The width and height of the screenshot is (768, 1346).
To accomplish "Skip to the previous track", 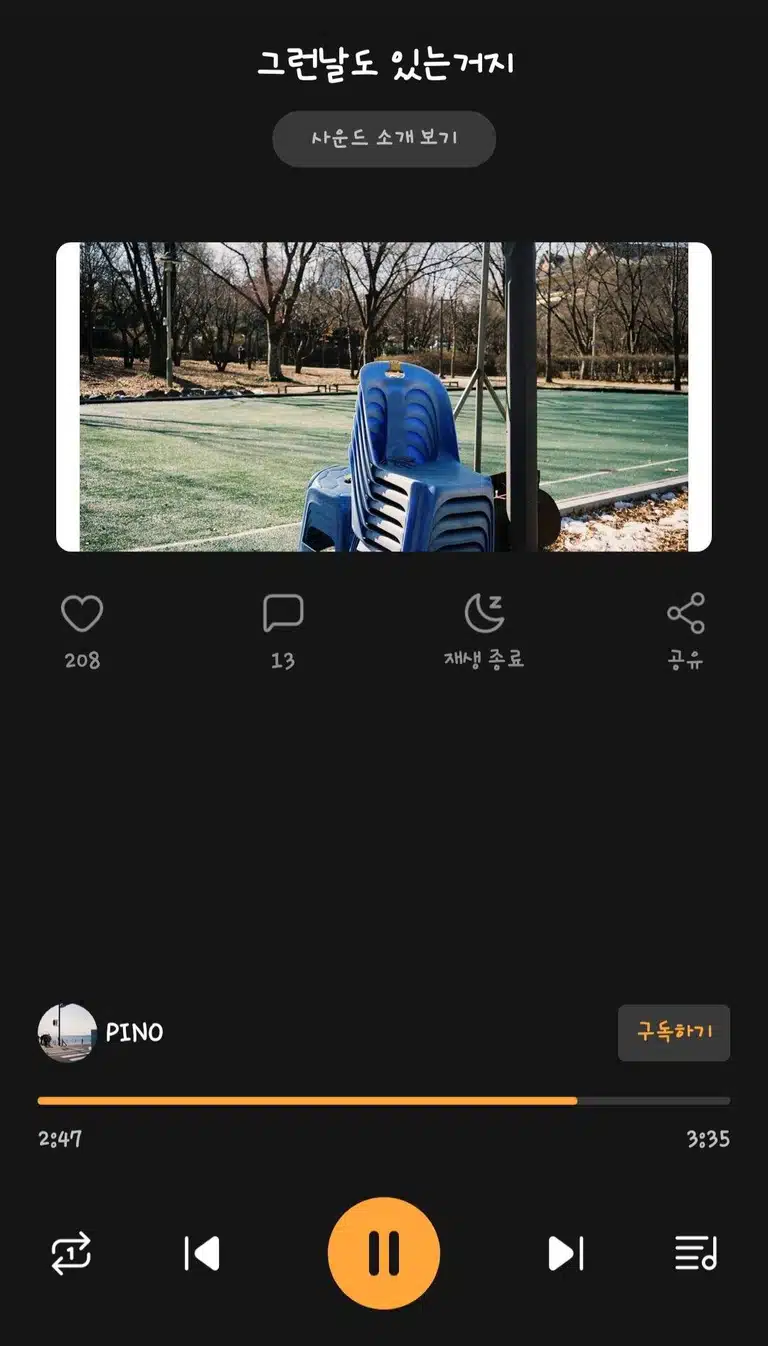I will (202, 1253).
